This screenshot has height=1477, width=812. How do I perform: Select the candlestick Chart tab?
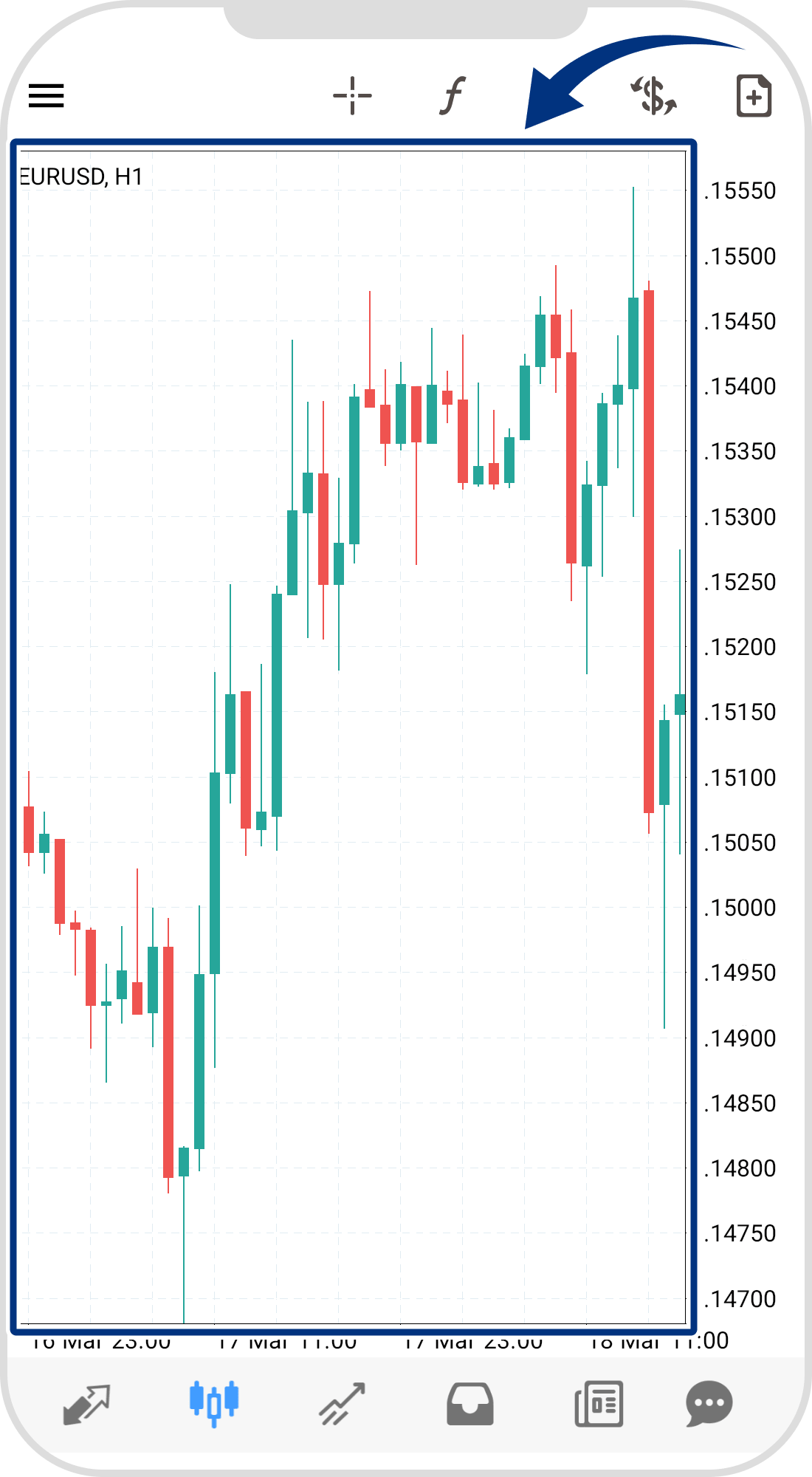click(214, 1402)
